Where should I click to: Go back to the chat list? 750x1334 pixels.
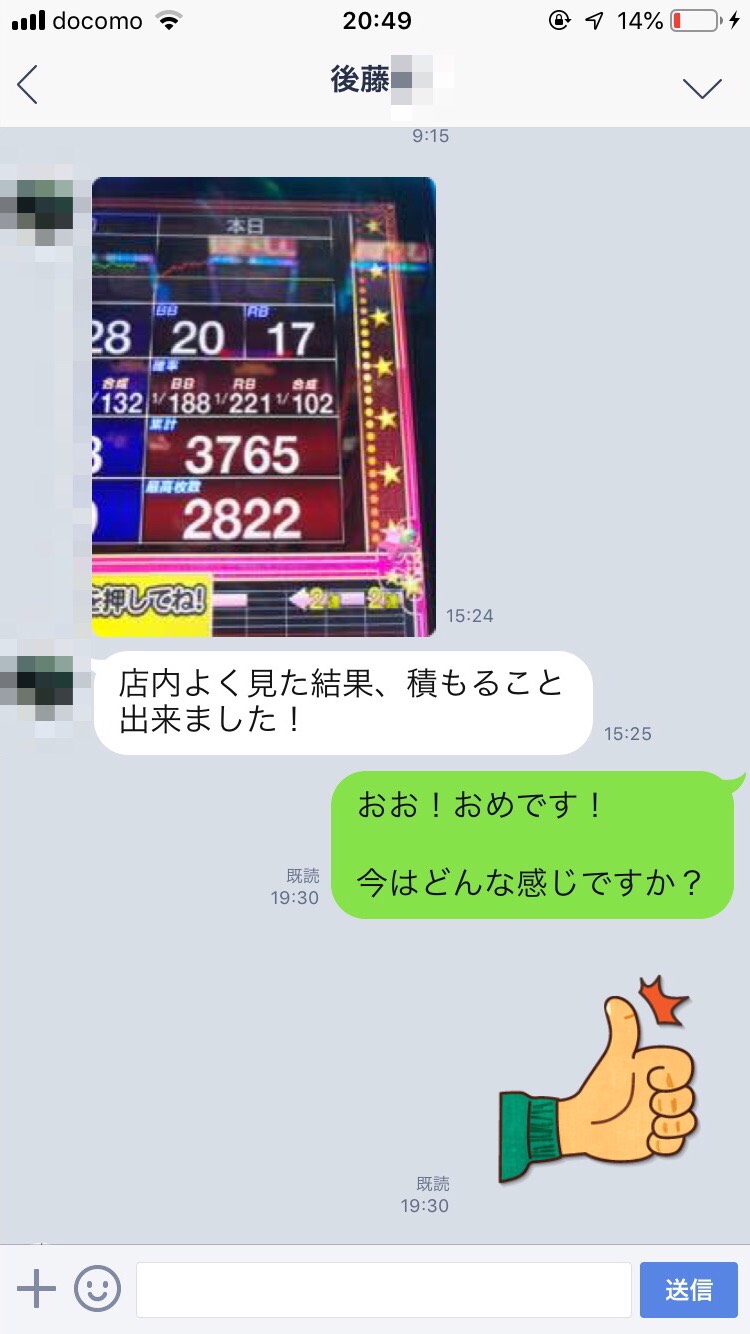click(28, 85)
